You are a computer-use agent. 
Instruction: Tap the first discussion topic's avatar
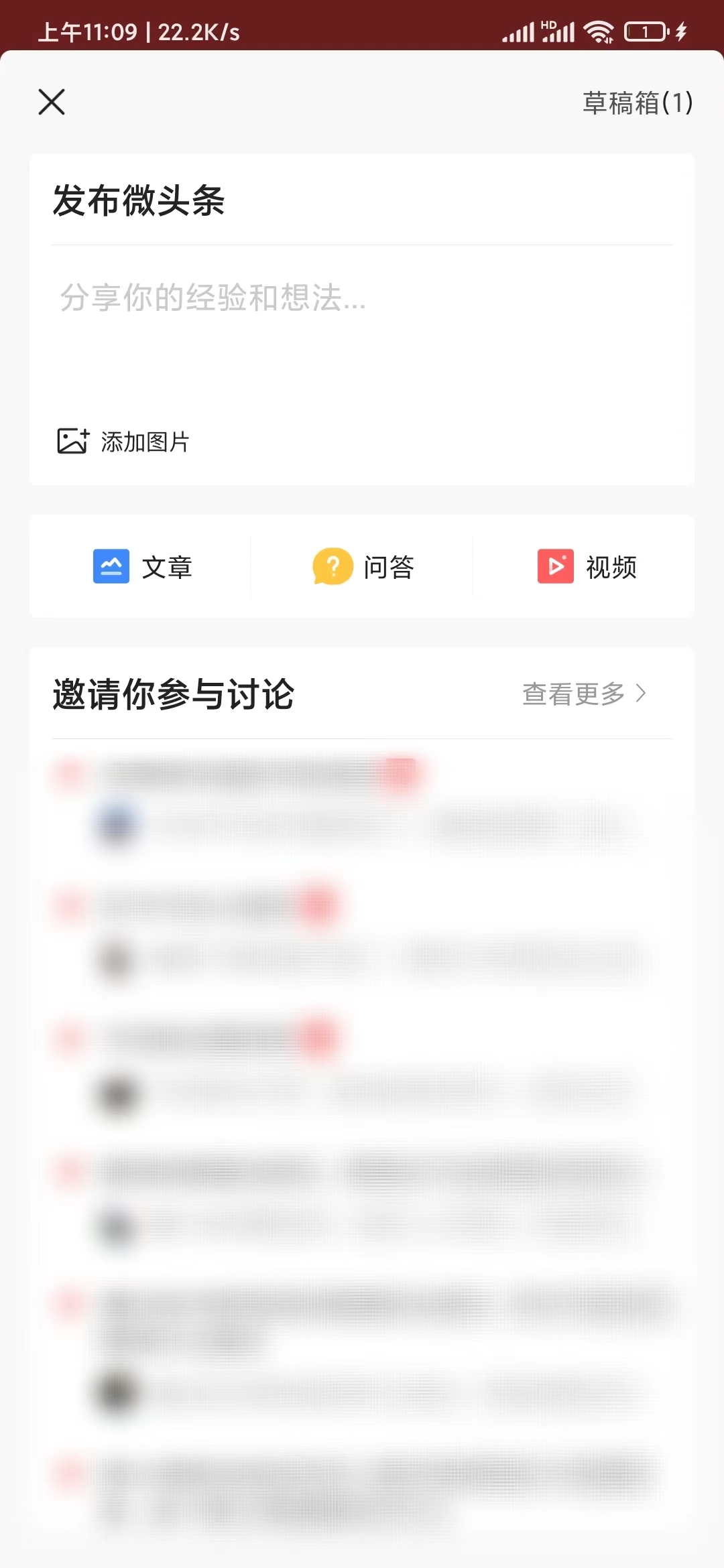(x=117, y=823)
